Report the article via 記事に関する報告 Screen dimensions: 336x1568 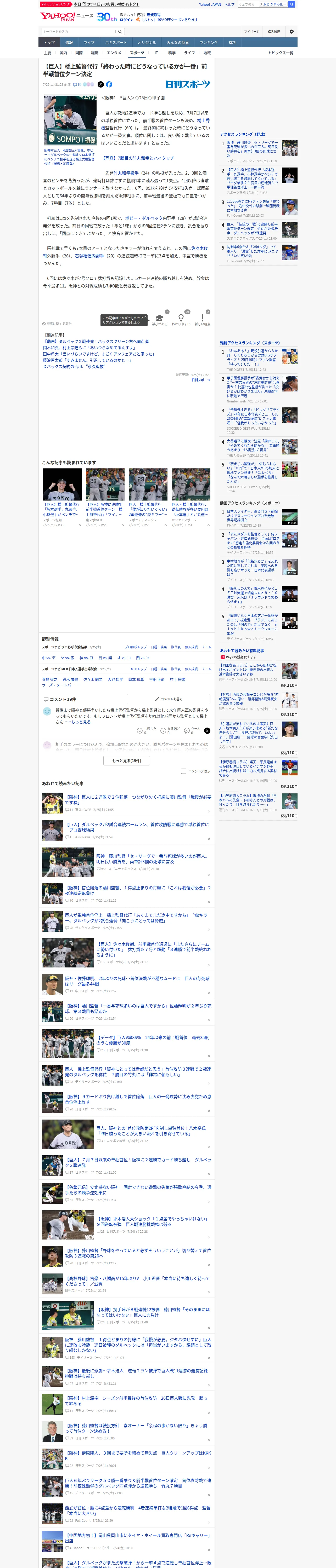tap(57, 324)
